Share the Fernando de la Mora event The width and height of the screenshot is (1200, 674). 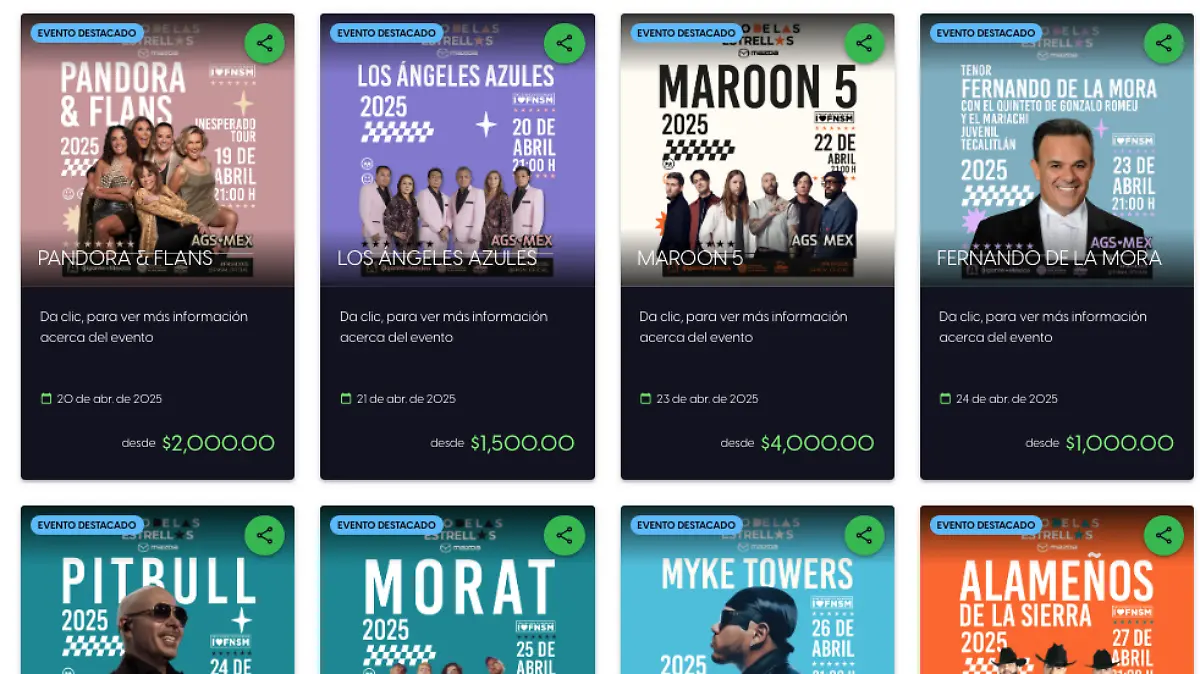click(x=1163, y=43)
